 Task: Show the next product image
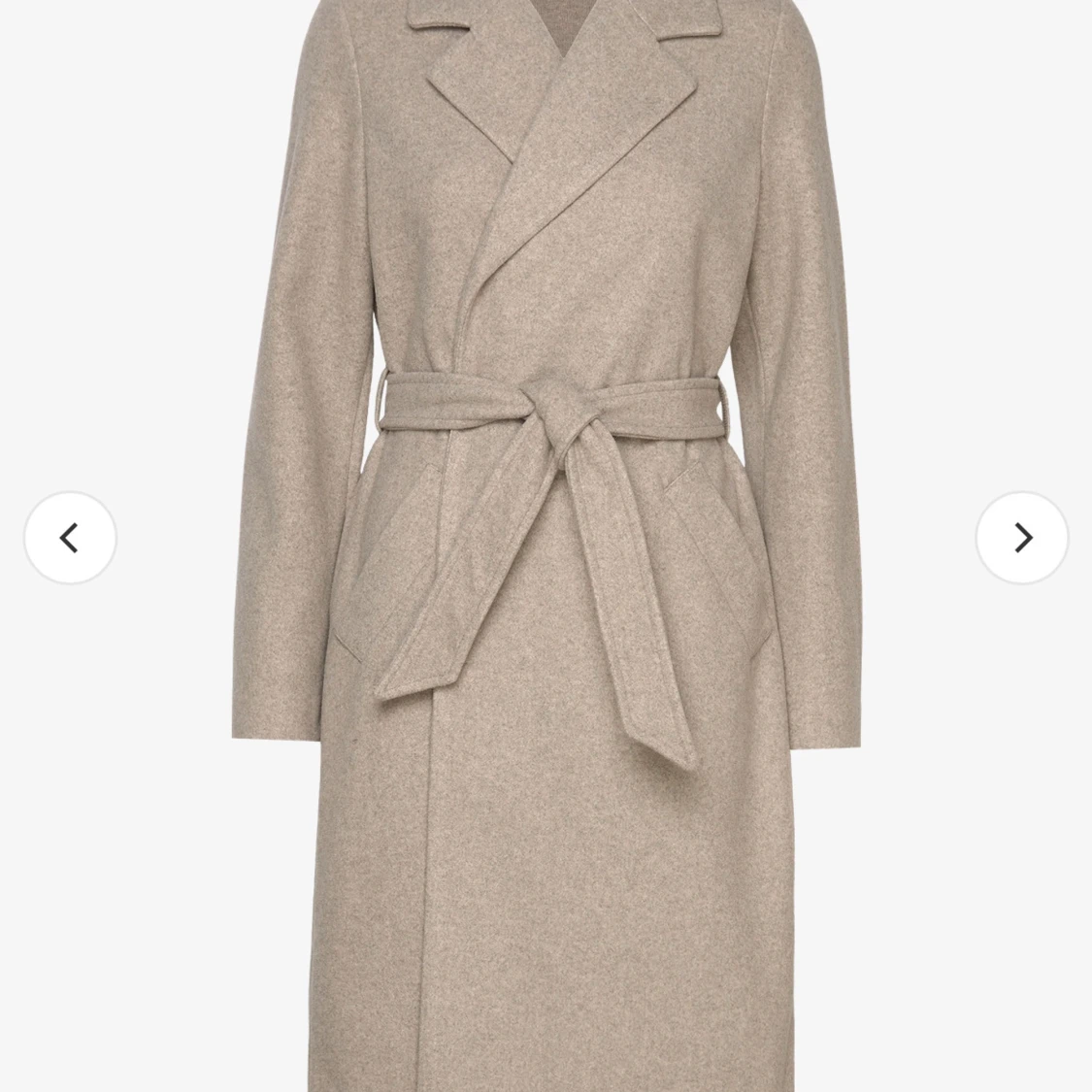tap(1021, 538)
